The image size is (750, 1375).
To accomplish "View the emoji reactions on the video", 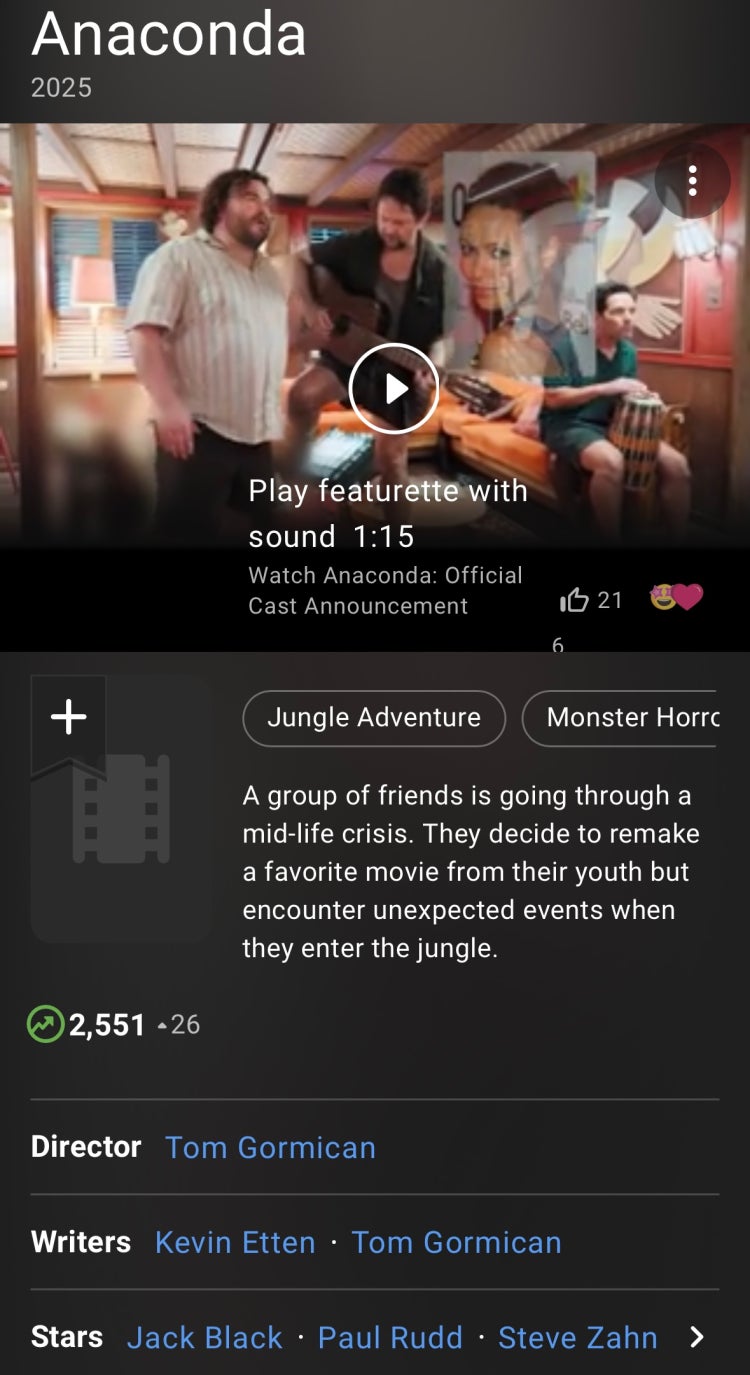I will 677,598.
